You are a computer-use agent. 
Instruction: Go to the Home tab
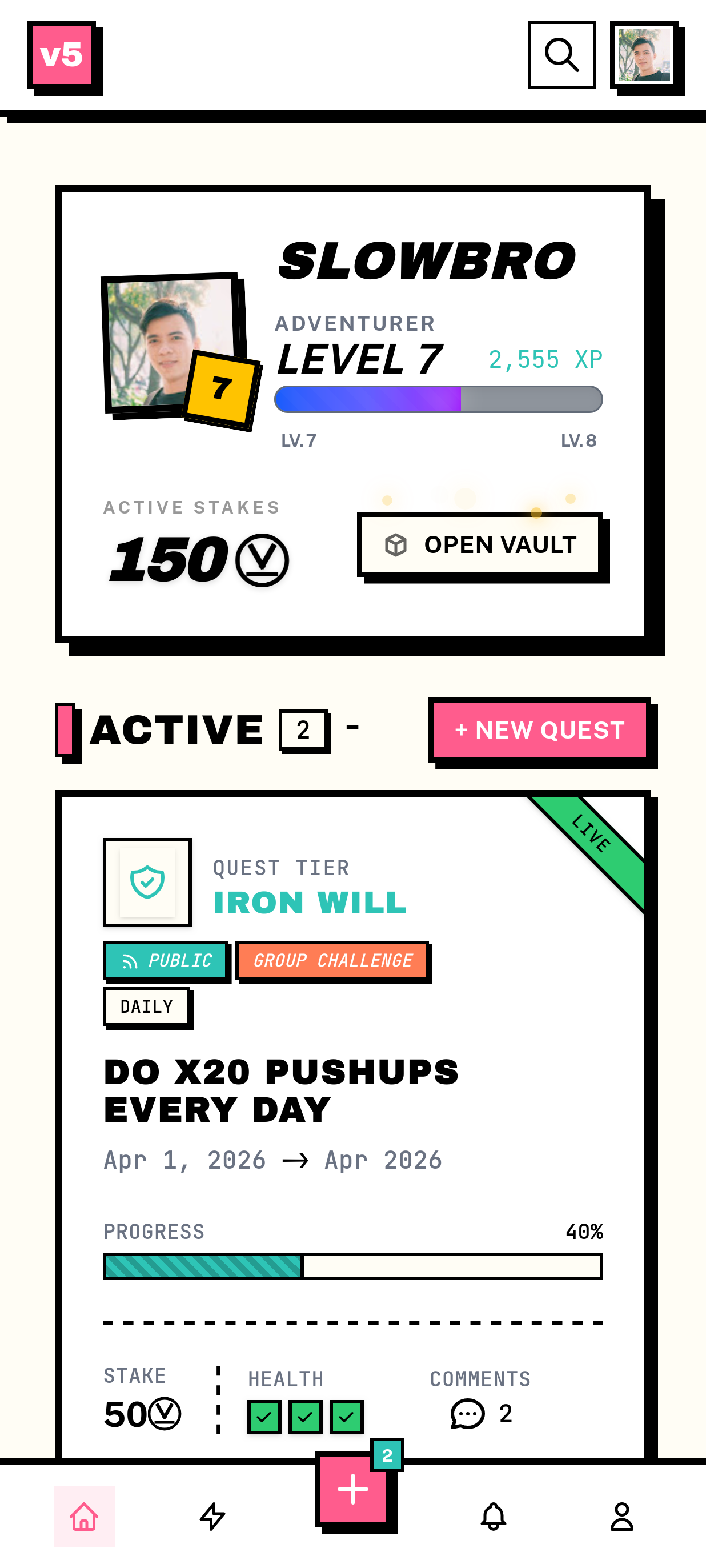pos(85,1516)
